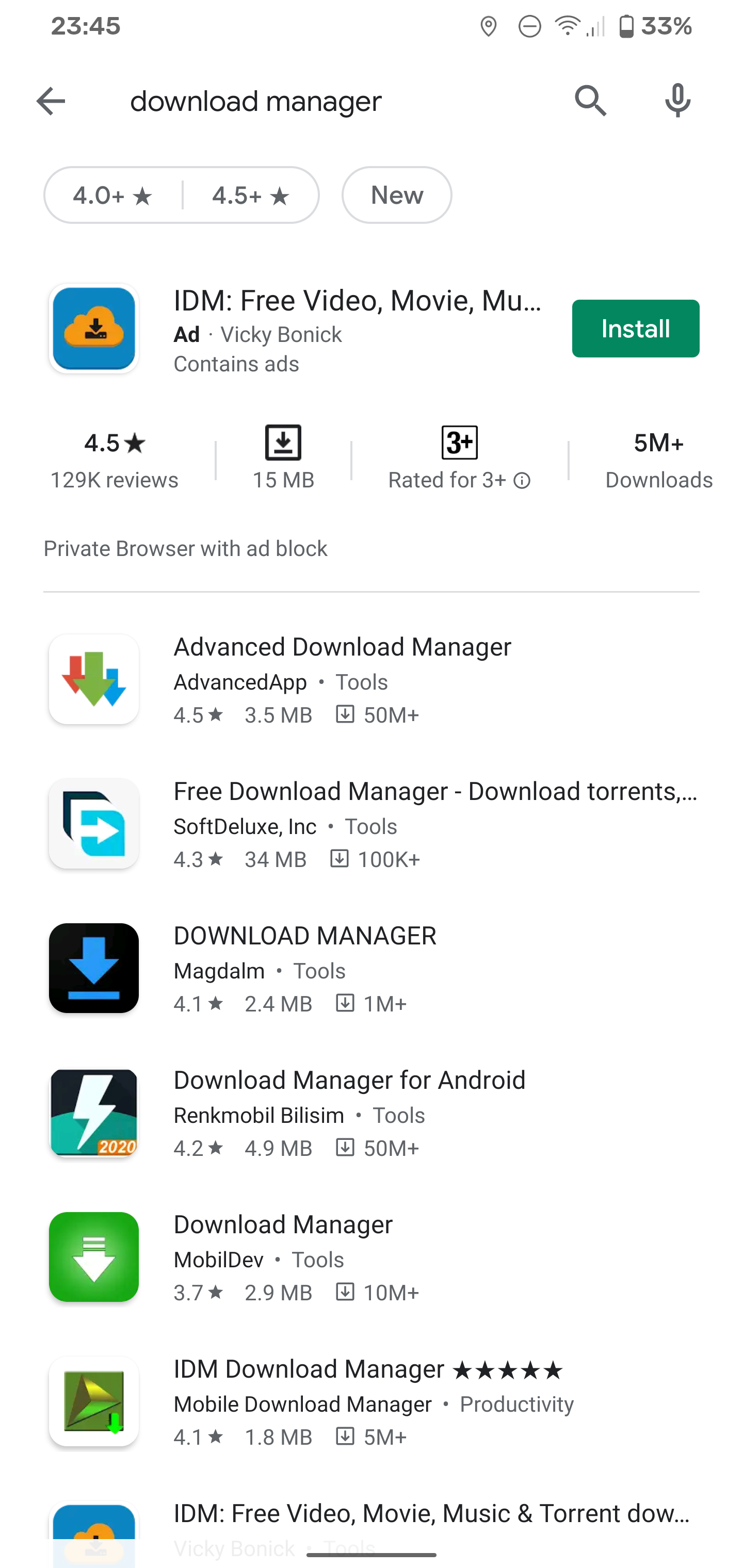Image resolution: width=743 pixels, height=1568 pixels.
Task: Enable the New filter chip
Action: click(396, 195)
